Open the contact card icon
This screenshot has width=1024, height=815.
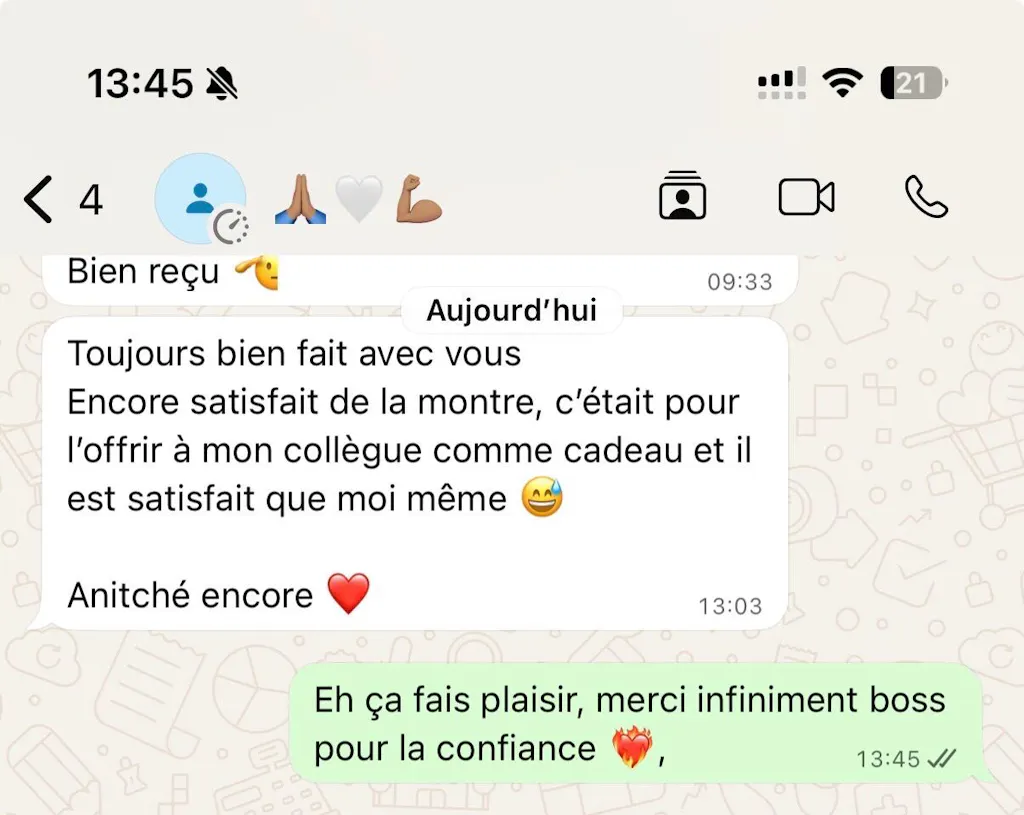pos(683,197)
